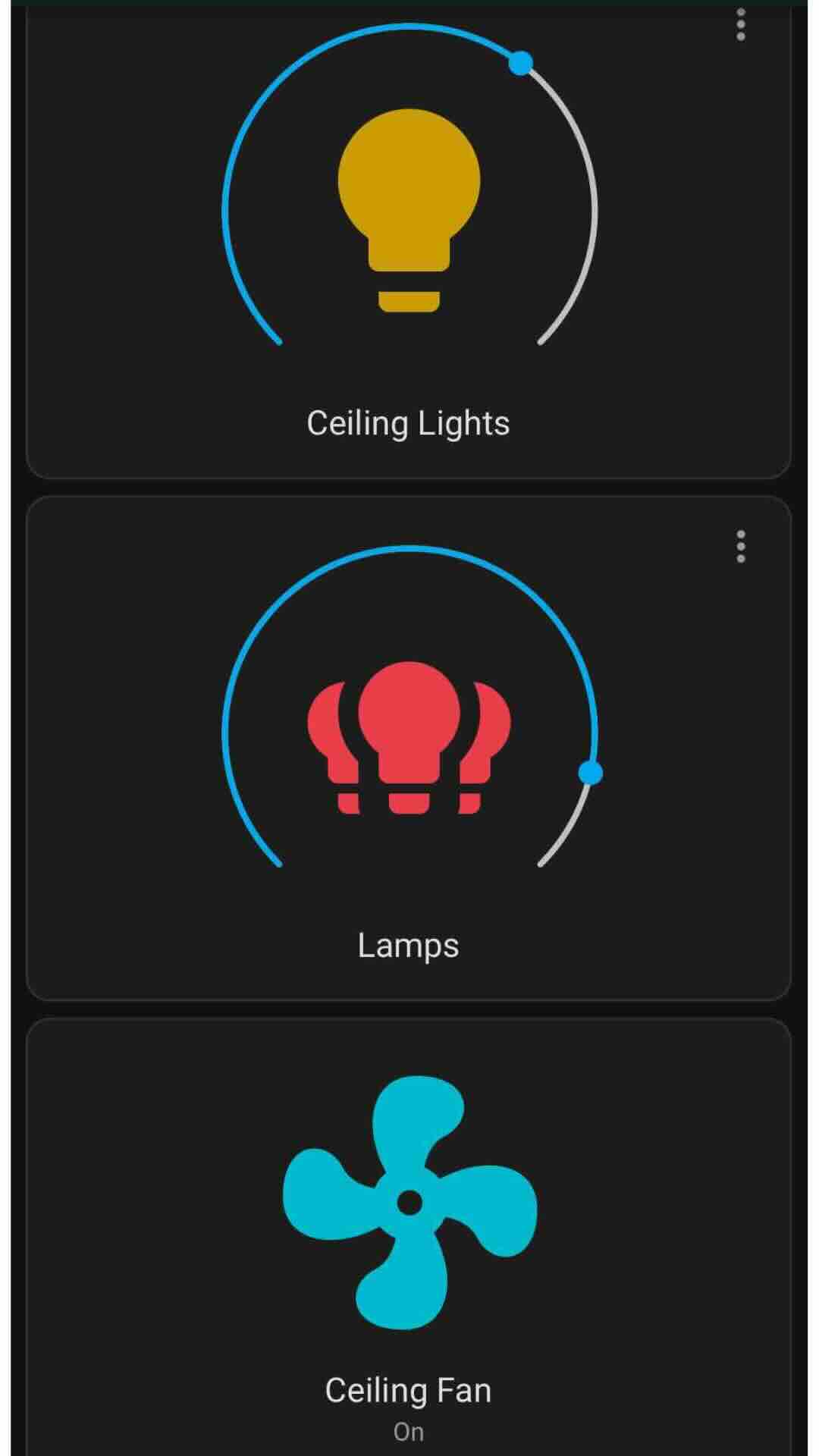Tap the Ceiling Lights brightness ring handle
Screen dimensions: 819x1456
click(x=519, y=64)
